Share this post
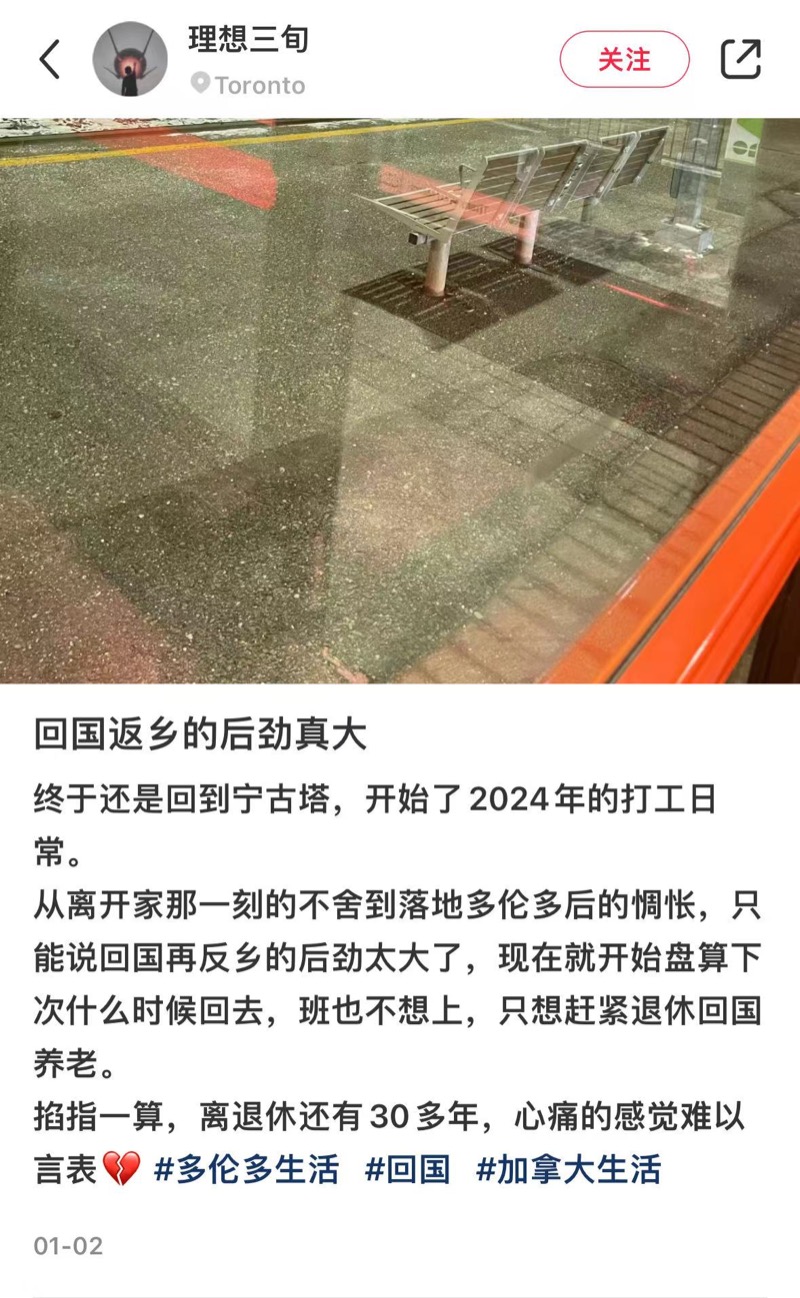Screen dimensions: 800x1298 click(x=741, y=59)
